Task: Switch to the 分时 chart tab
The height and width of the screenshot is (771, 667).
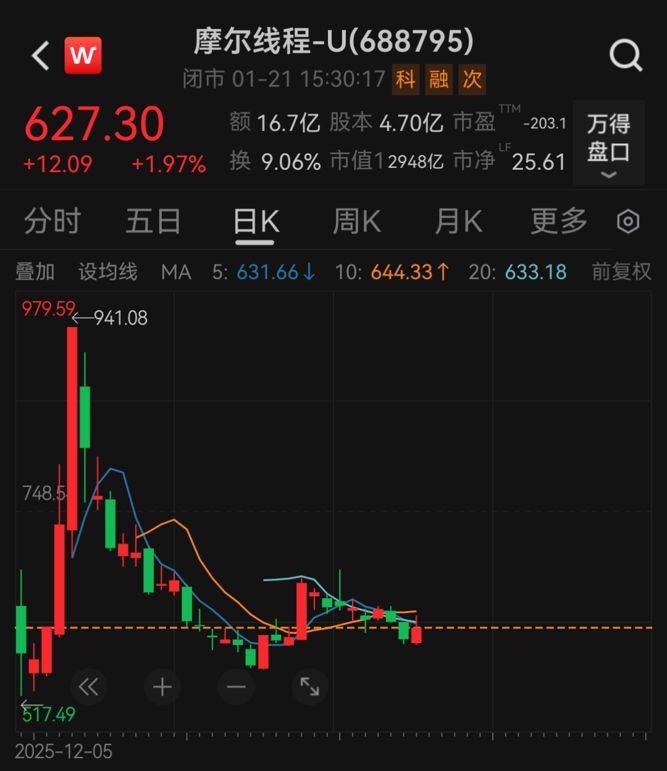Action: [52, 221]
